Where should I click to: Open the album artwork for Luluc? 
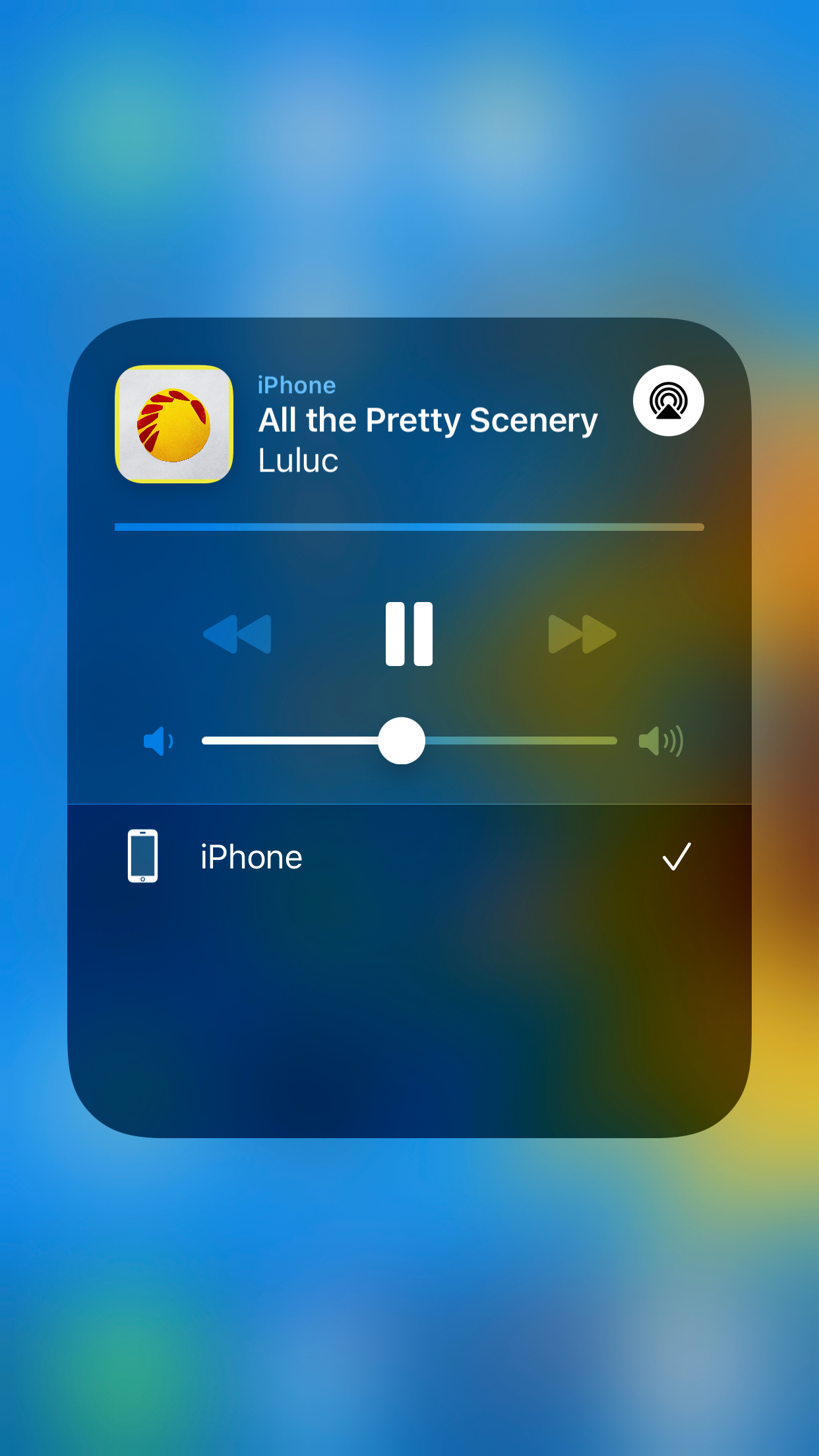tap(174, 424)
